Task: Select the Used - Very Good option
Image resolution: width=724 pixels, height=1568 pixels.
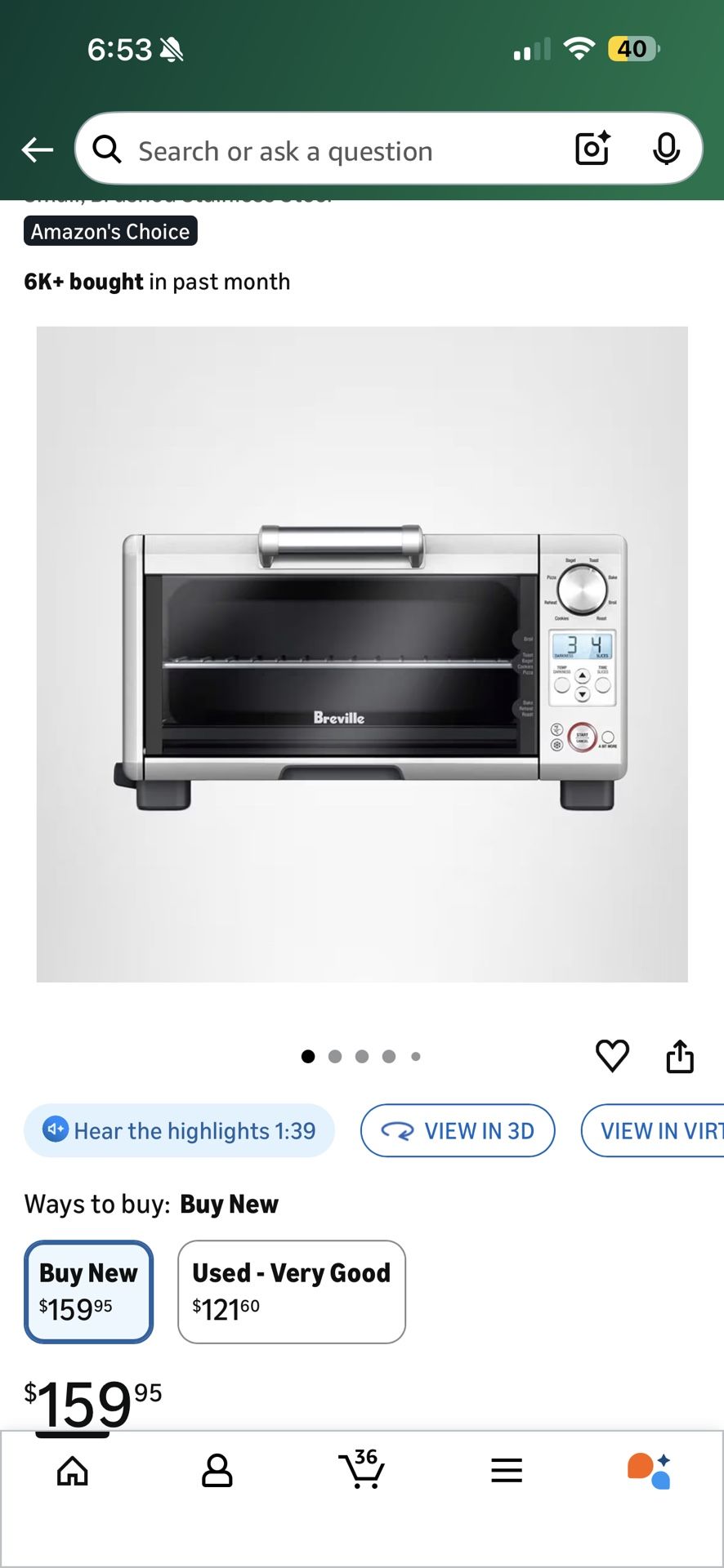Action: click(x=291, y=1292)
